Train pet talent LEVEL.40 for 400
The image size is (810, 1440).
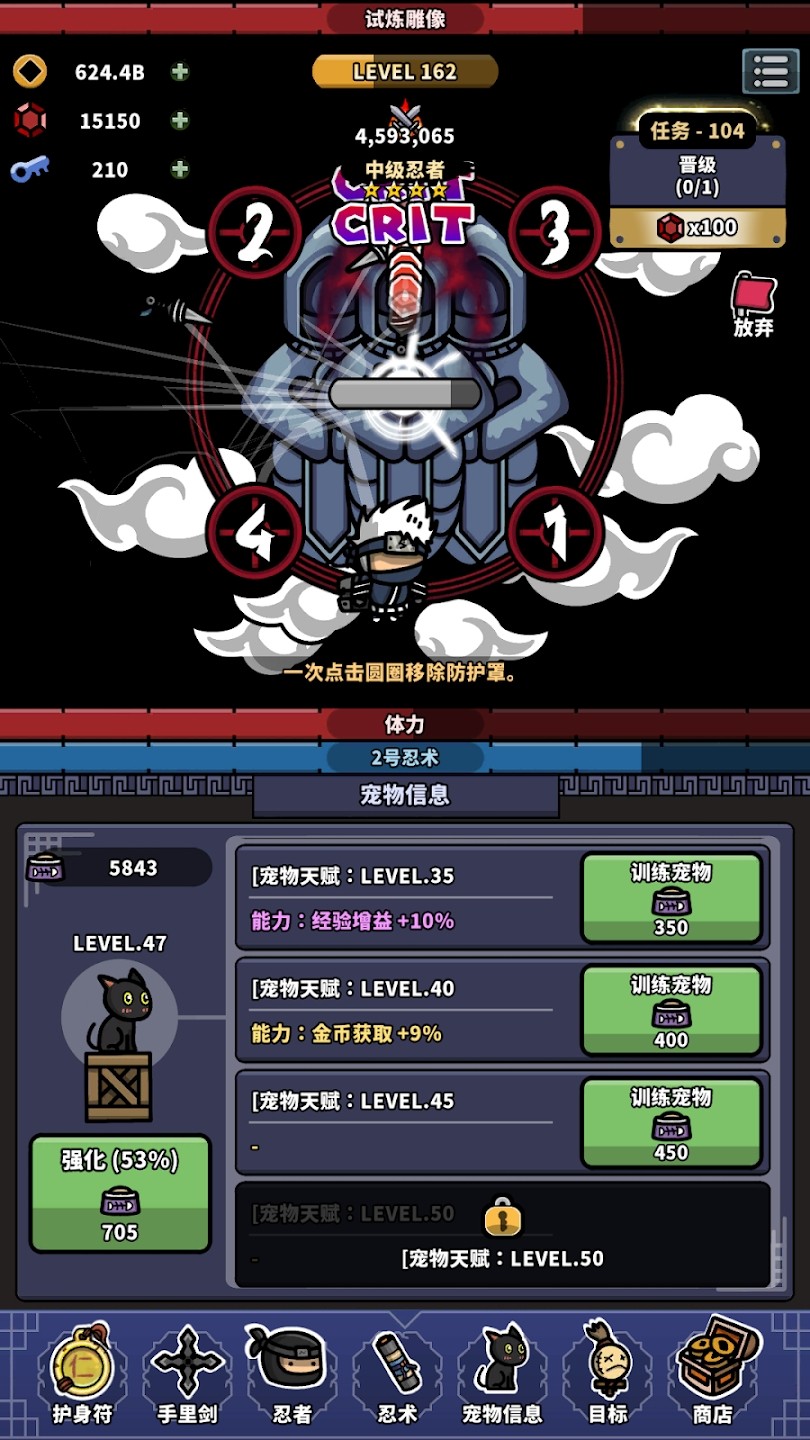[x=671, y=1011]
